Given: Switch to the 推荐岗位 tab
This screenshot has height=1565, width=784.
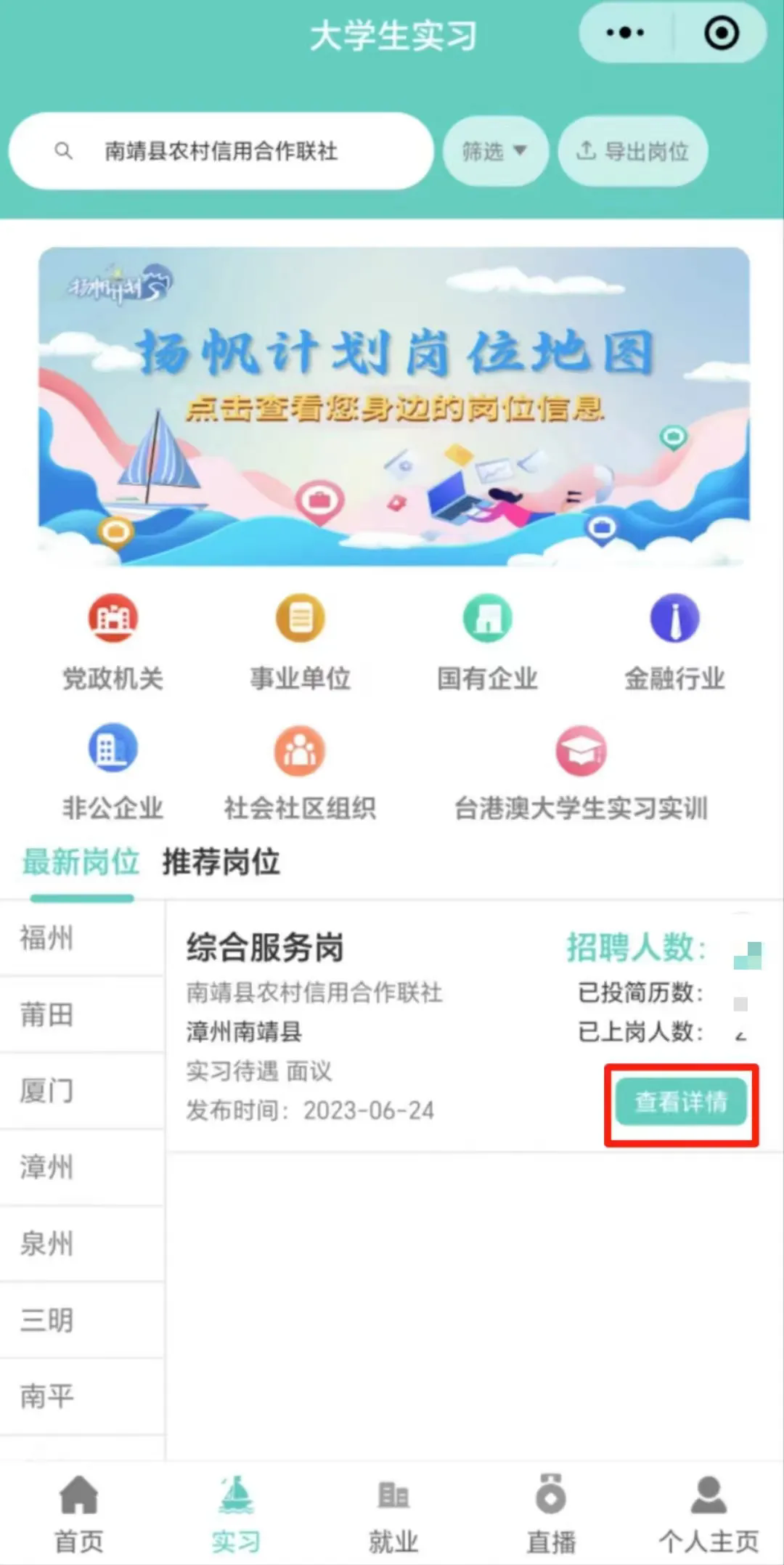Looking at the screenshot, I should click(x=221, y=862).
